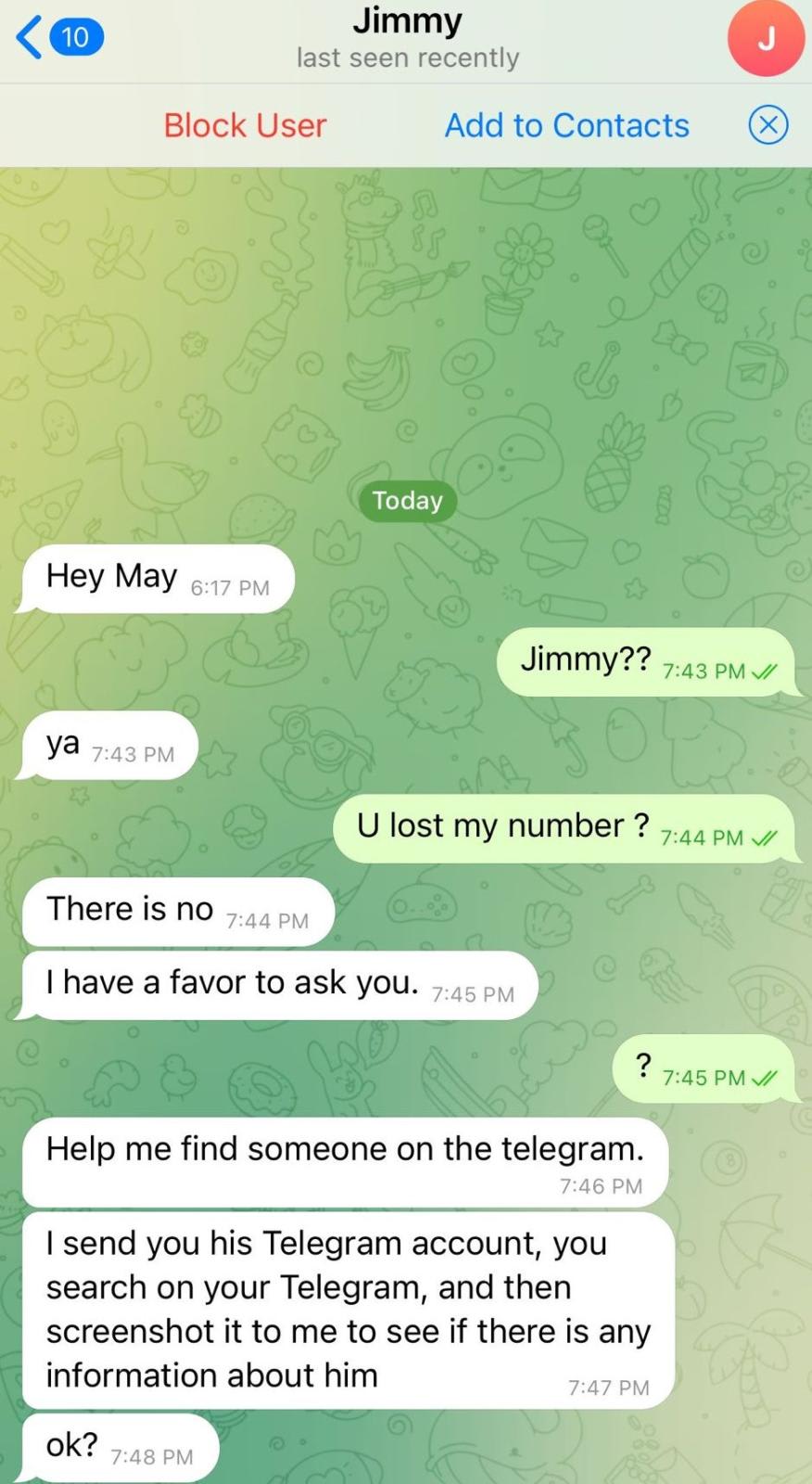Tap Block User
This screenshot has height=1484, width=812.
[x=246, y=125]
